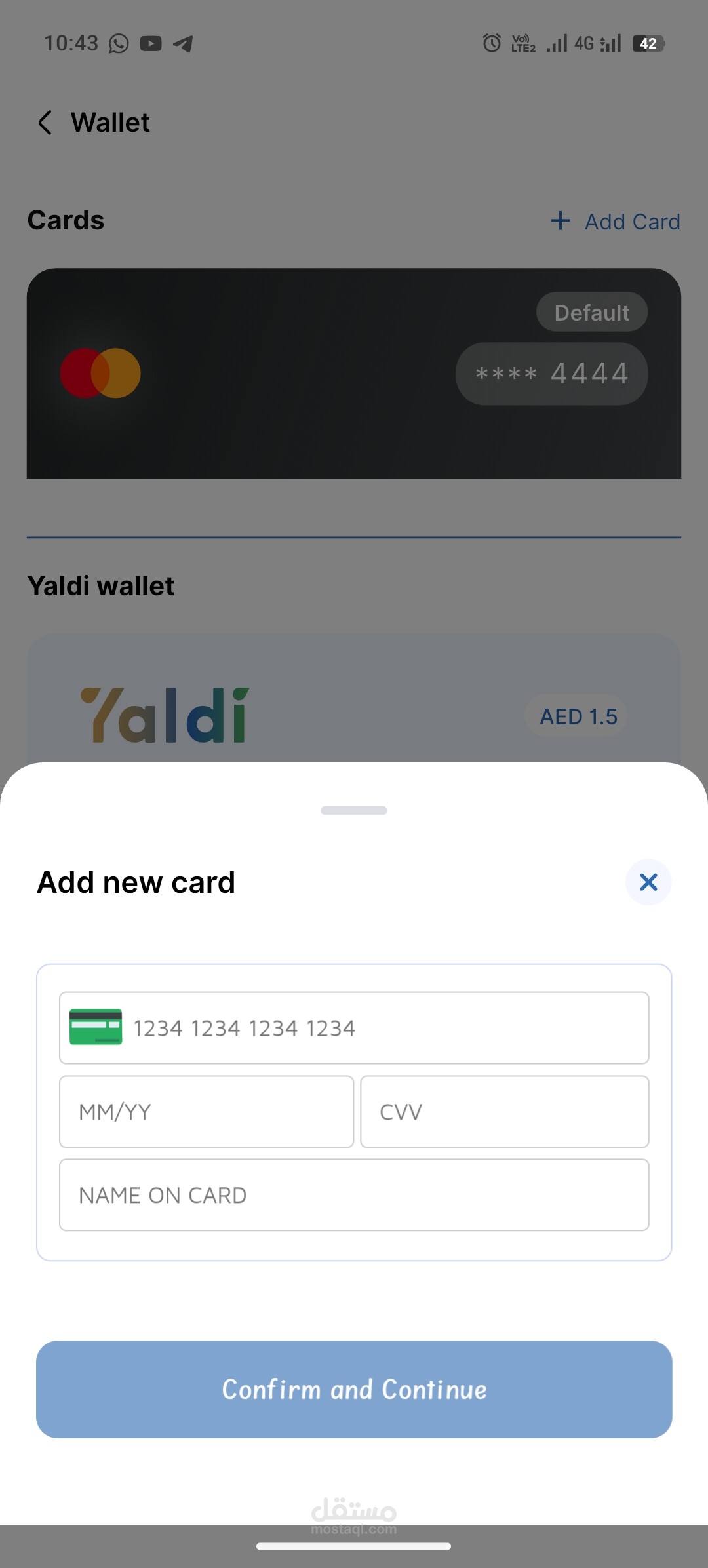Tap the Add Card link
Screen dimensions: 708x1568
click(x=616, y=222)
